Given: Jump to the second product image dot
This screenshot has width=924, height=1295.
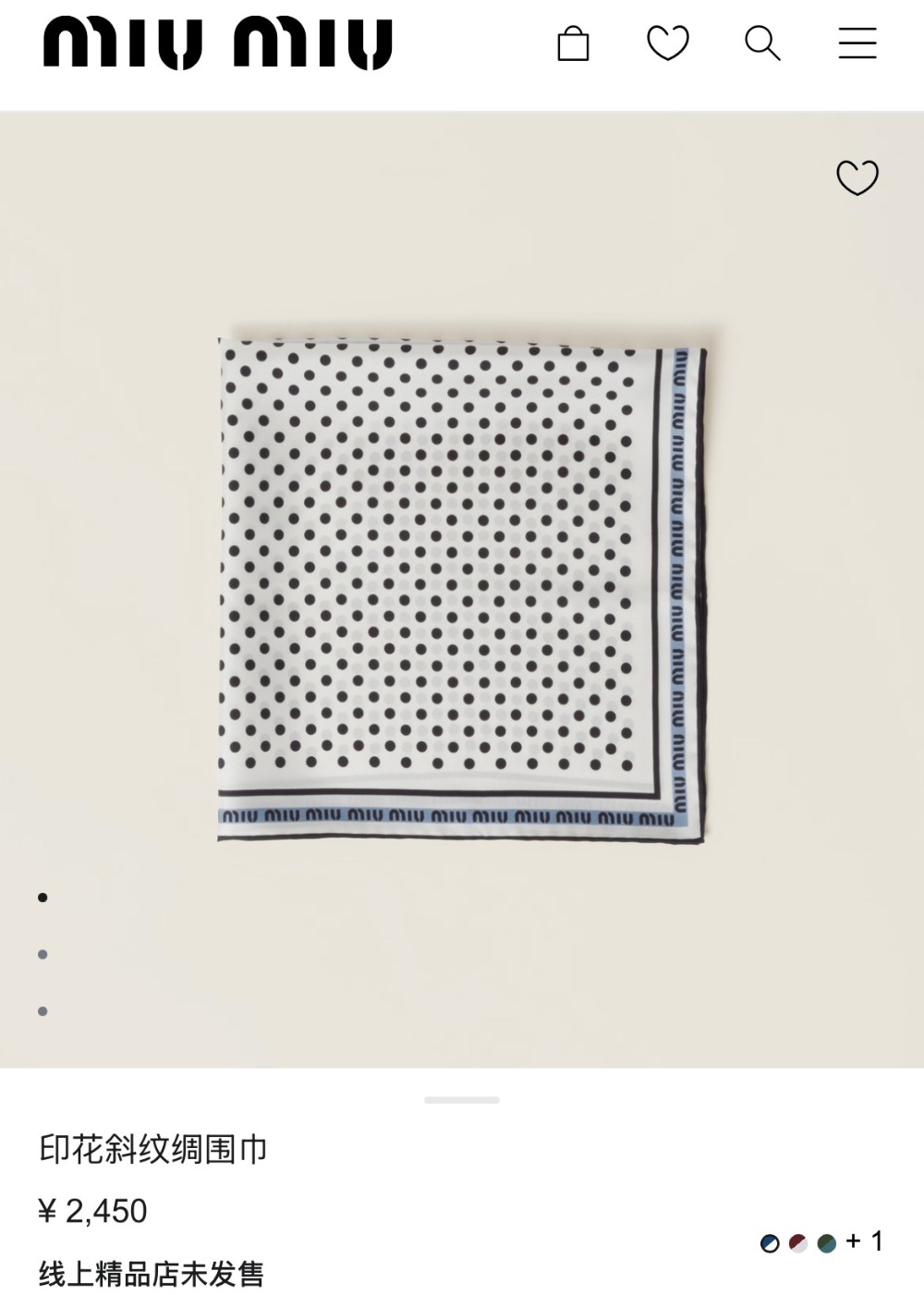Looking at the screenshot, I should [43, 954].
